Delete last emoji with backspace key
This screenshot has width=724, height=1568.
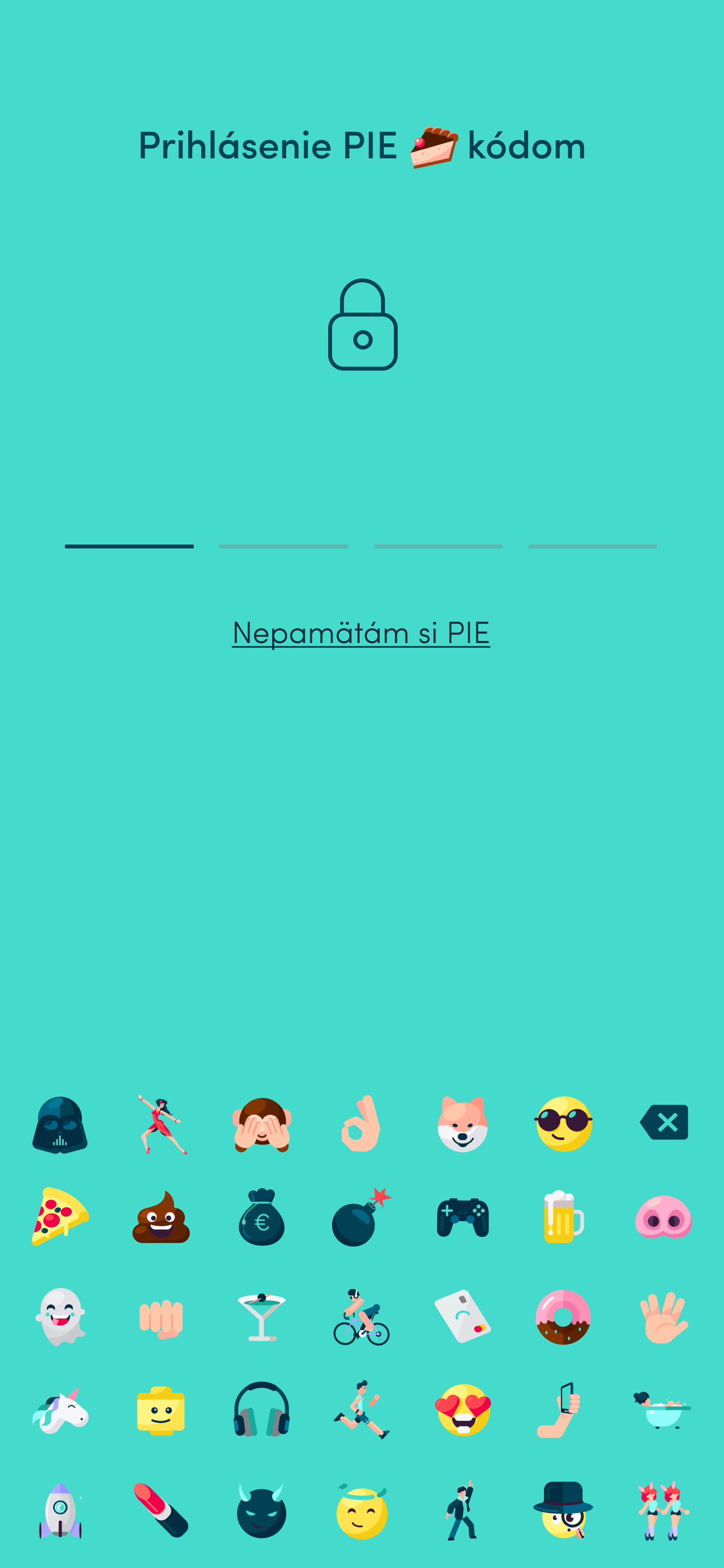pos(664,1122)
